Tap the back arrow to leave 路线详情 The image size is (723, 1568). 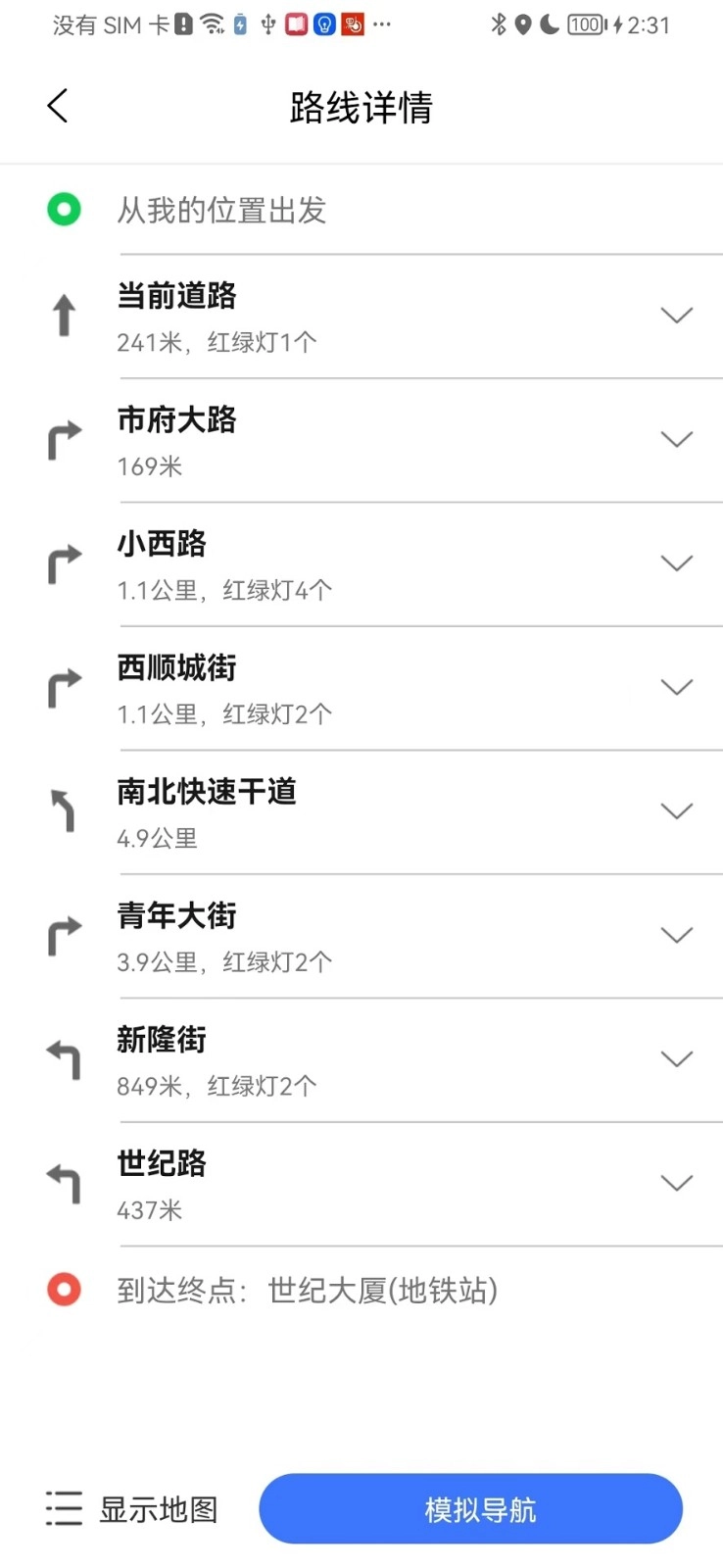point(56,105)
